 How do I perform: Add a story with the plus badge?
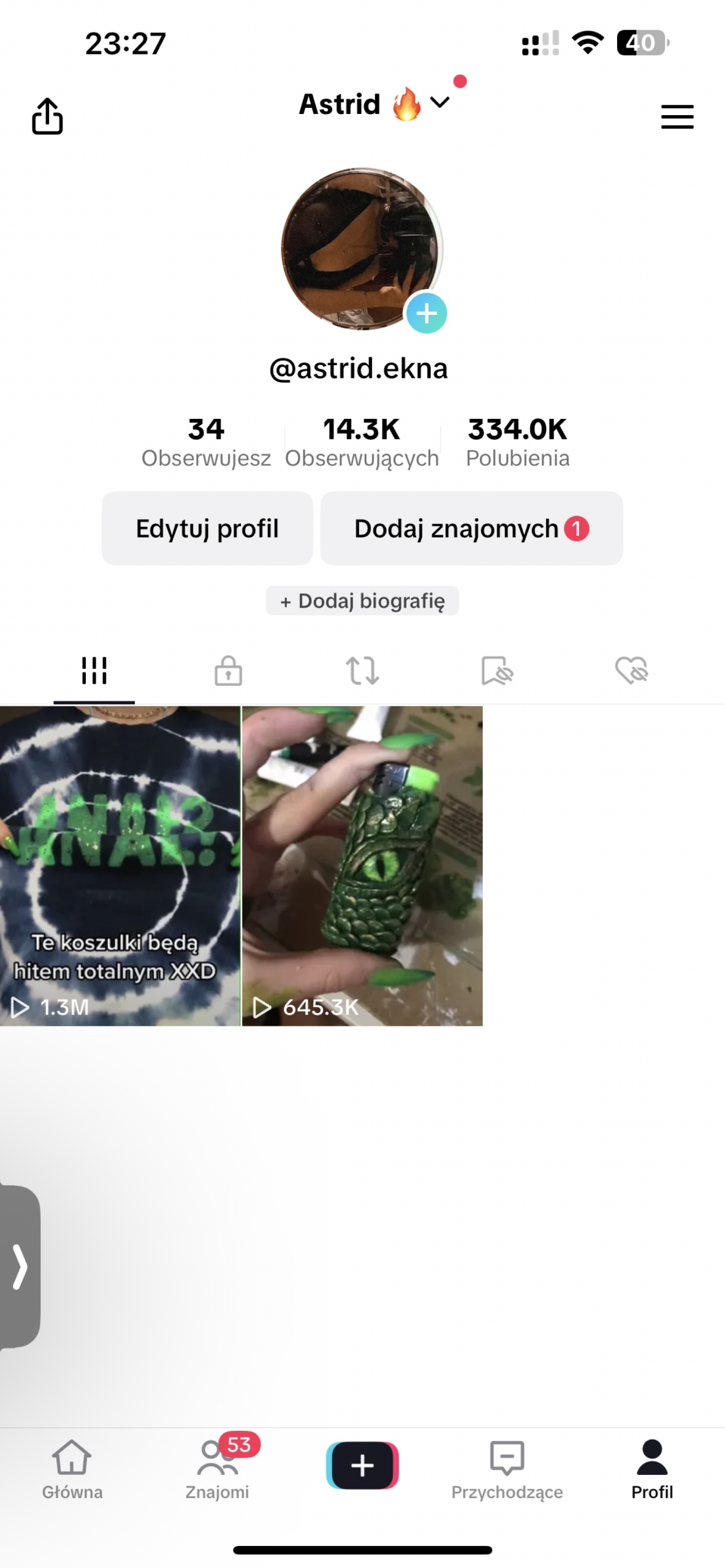[427, 313]
